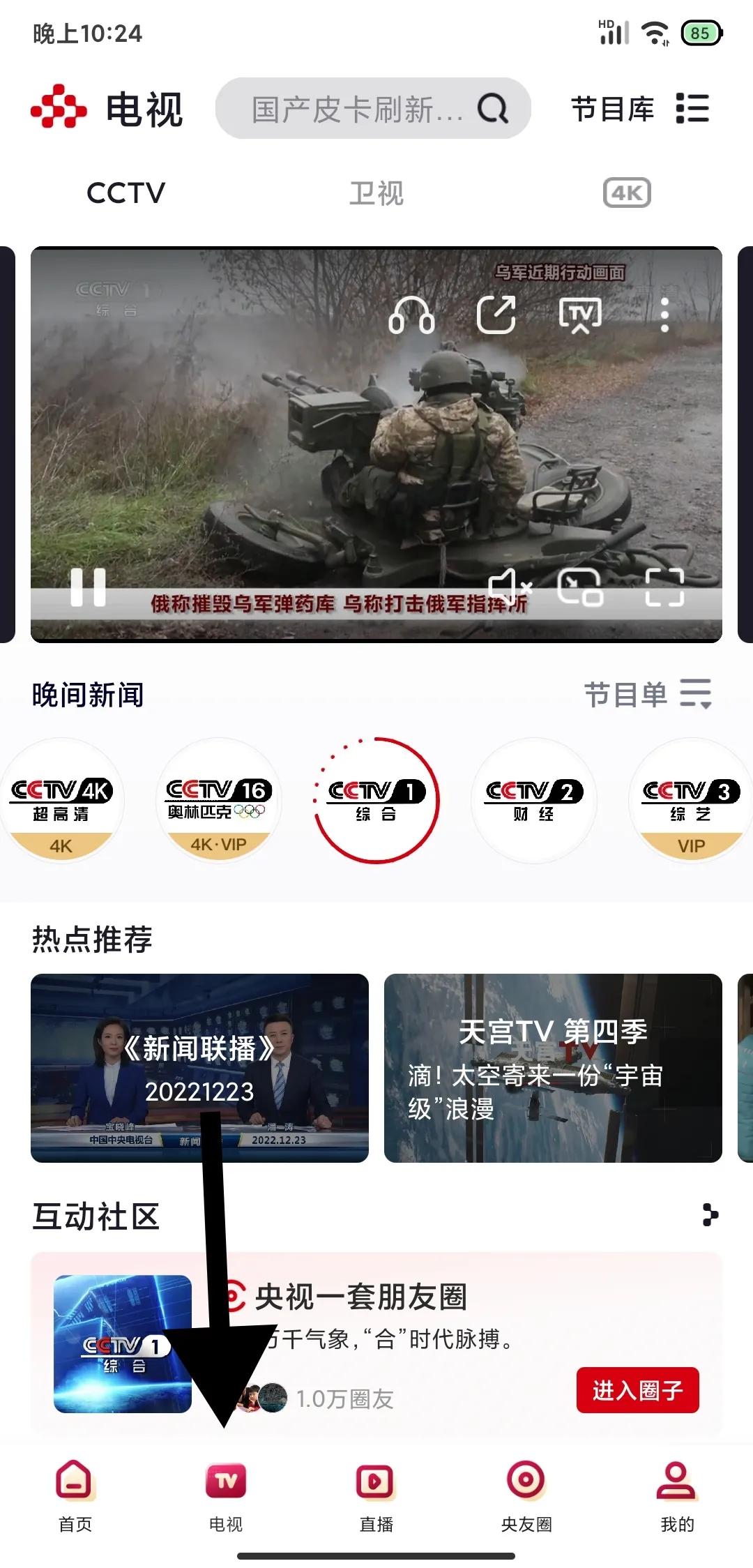Open more options via three-dot player icon
Screen dimensions: 753x1568
[x=665, y=315]
